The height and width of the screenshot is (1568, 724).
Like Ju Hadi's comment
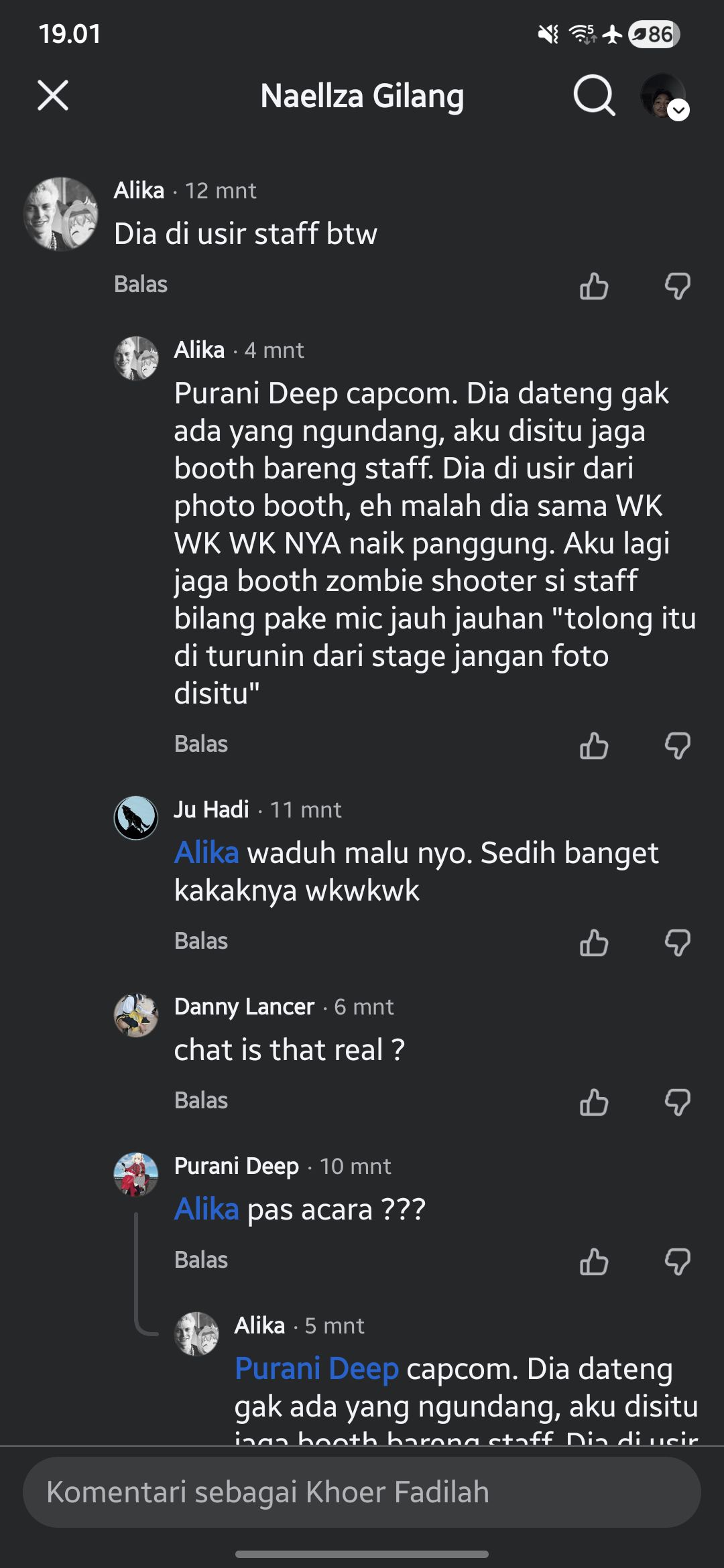[x=594, y=943]
